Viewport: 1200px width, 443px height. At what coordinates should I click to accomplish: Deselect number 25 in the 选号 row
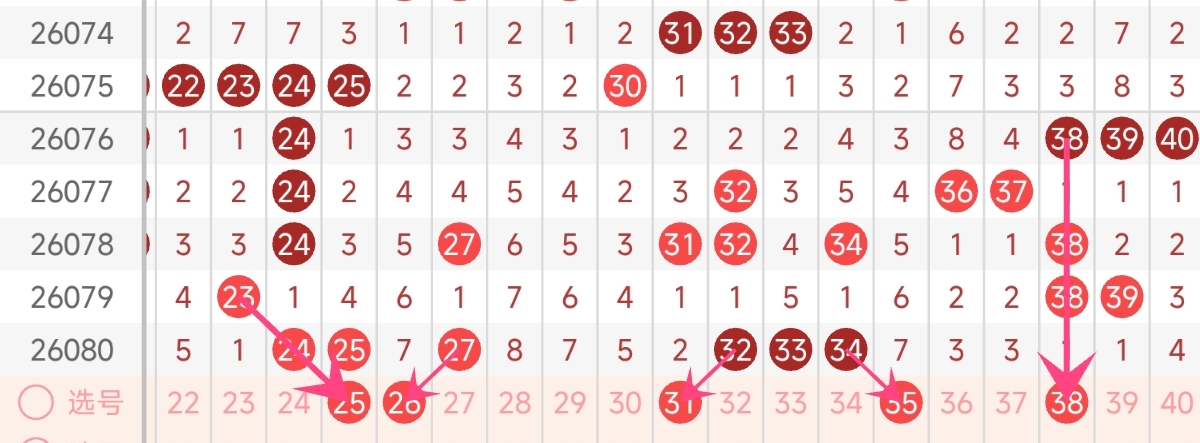click(x=349, y=403)
